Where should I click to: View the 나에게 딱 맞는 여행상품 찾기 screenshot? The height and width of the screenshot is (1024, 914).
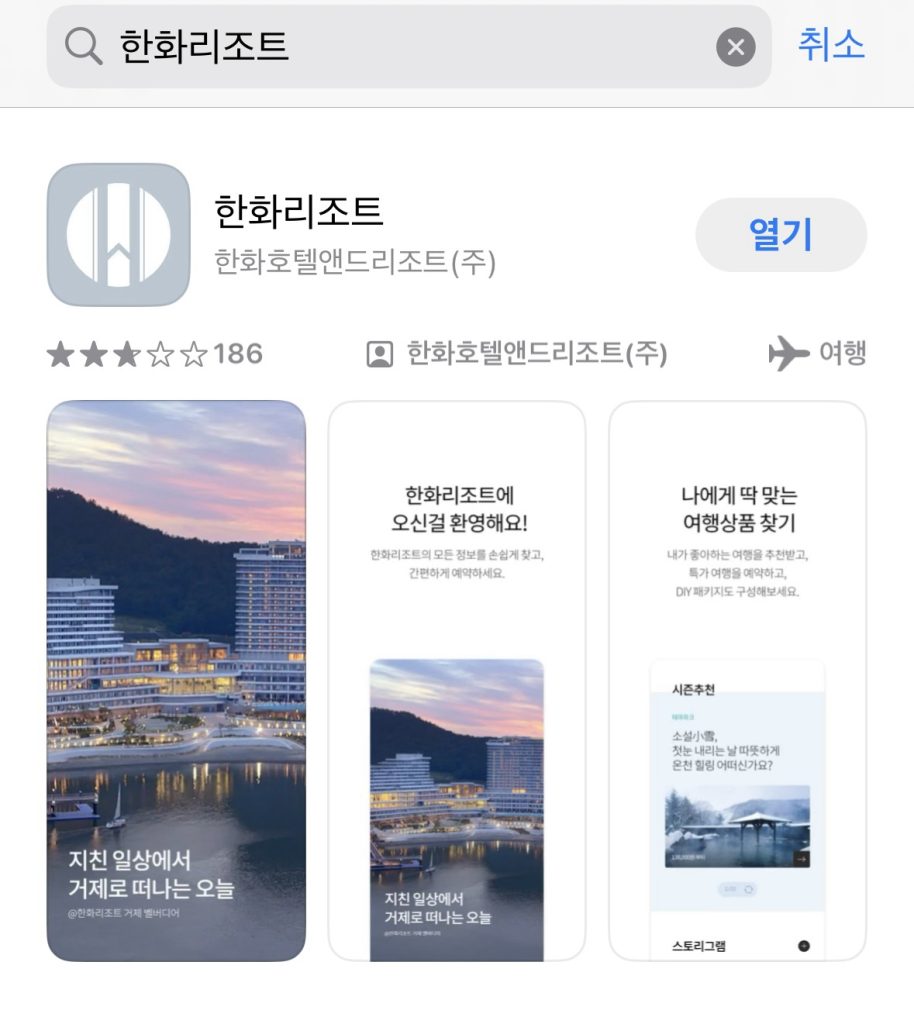737,680
